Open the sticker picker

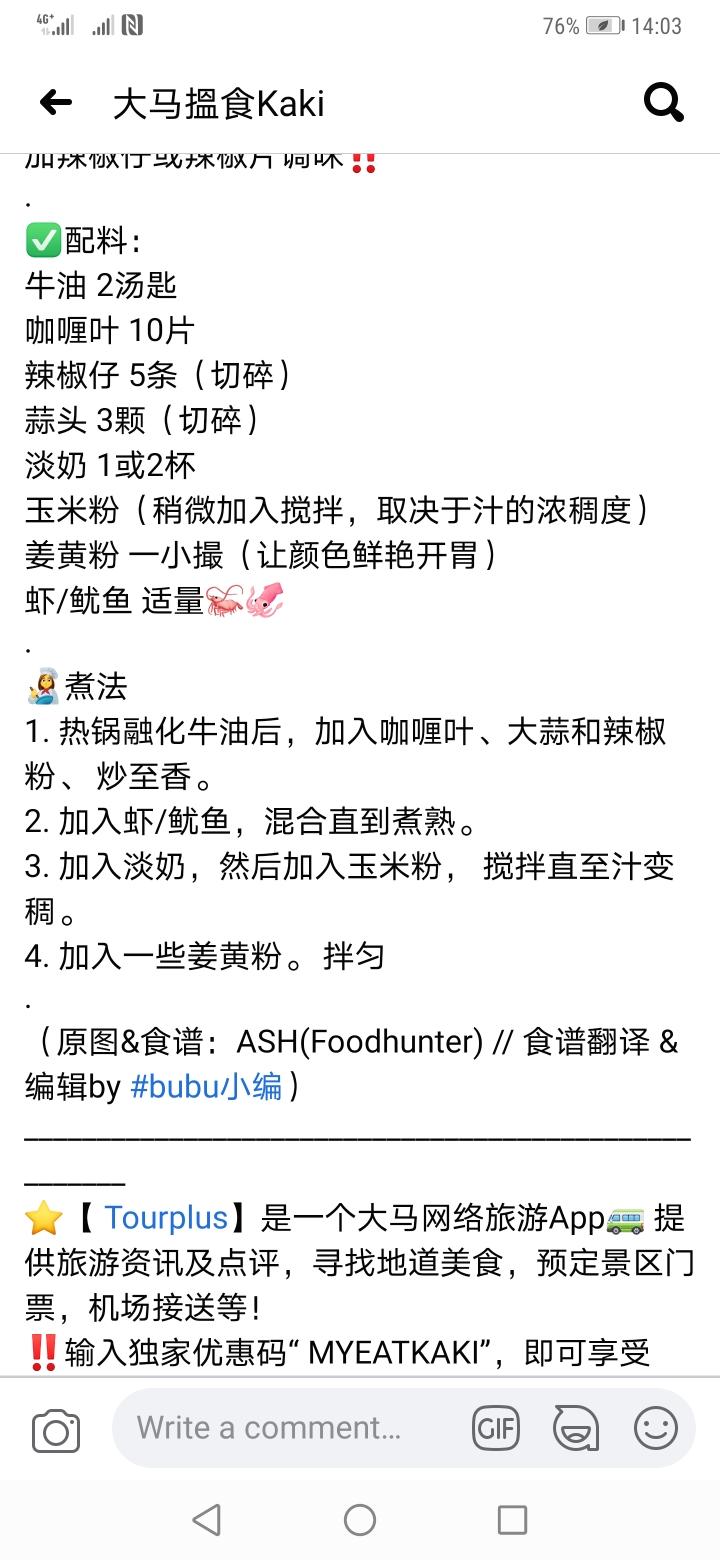[576, 1428]
